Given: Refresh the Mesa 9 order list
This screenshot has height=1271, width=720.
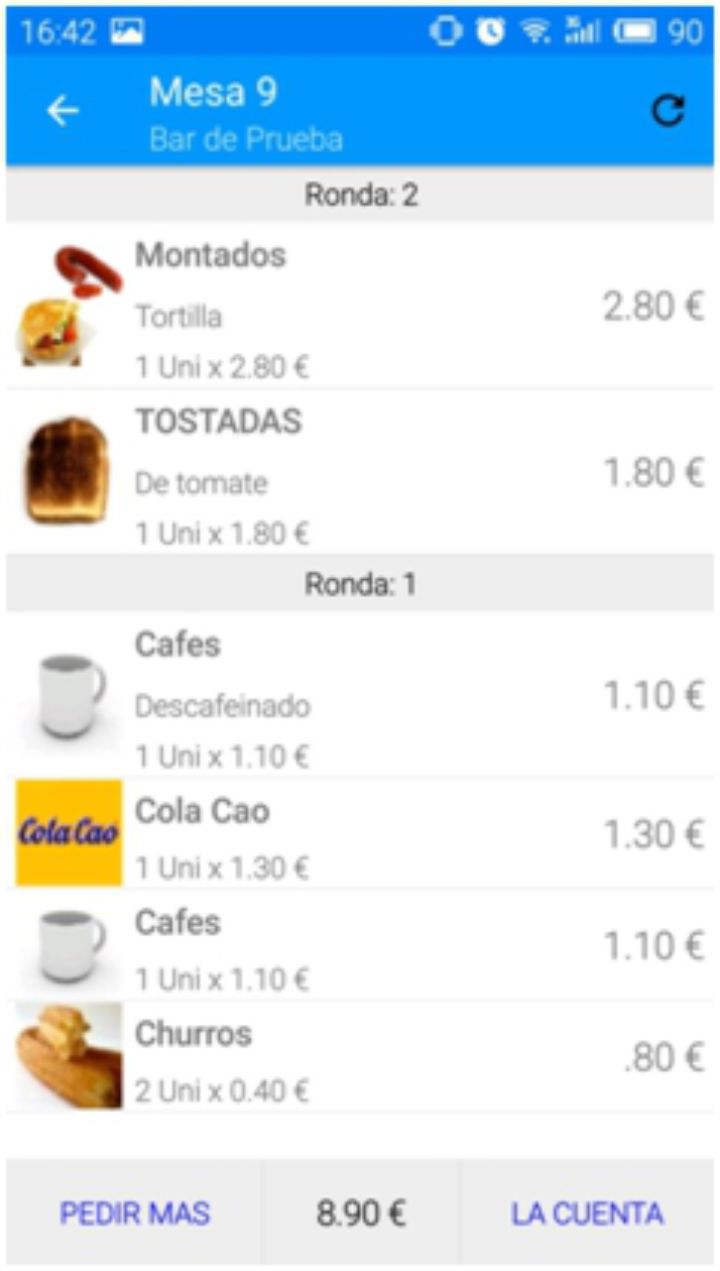Looking at the screenshot, I should (668, 111).
